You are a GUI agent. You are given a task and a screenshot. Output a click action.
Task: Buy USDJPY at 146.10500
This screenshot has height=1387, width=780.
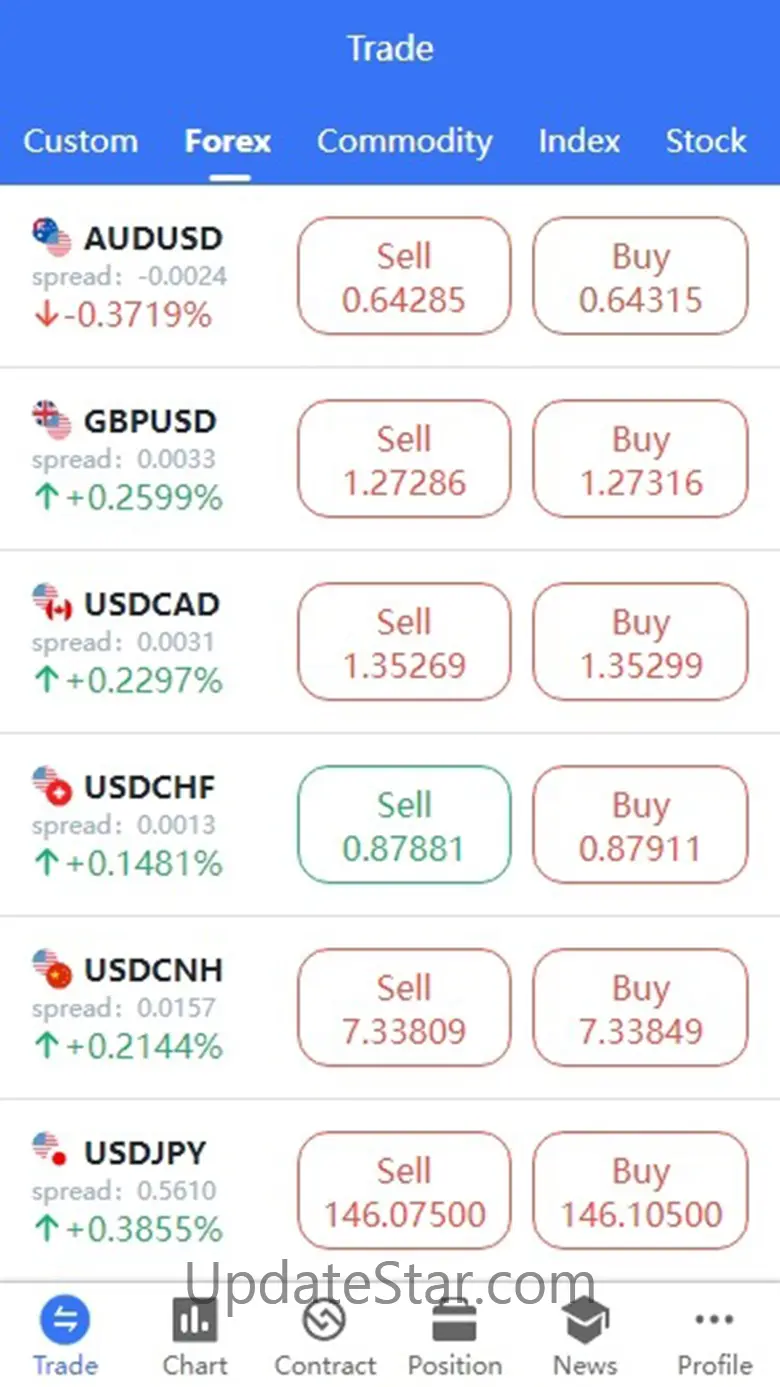(x=640, y=1192)
